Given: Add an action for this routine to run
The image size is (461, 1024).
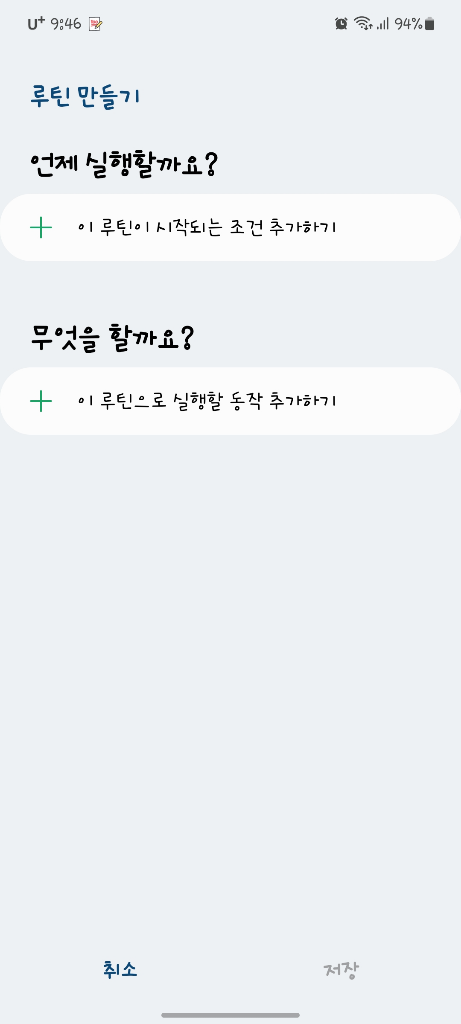Looking at the screenshot, I should 230,400.
